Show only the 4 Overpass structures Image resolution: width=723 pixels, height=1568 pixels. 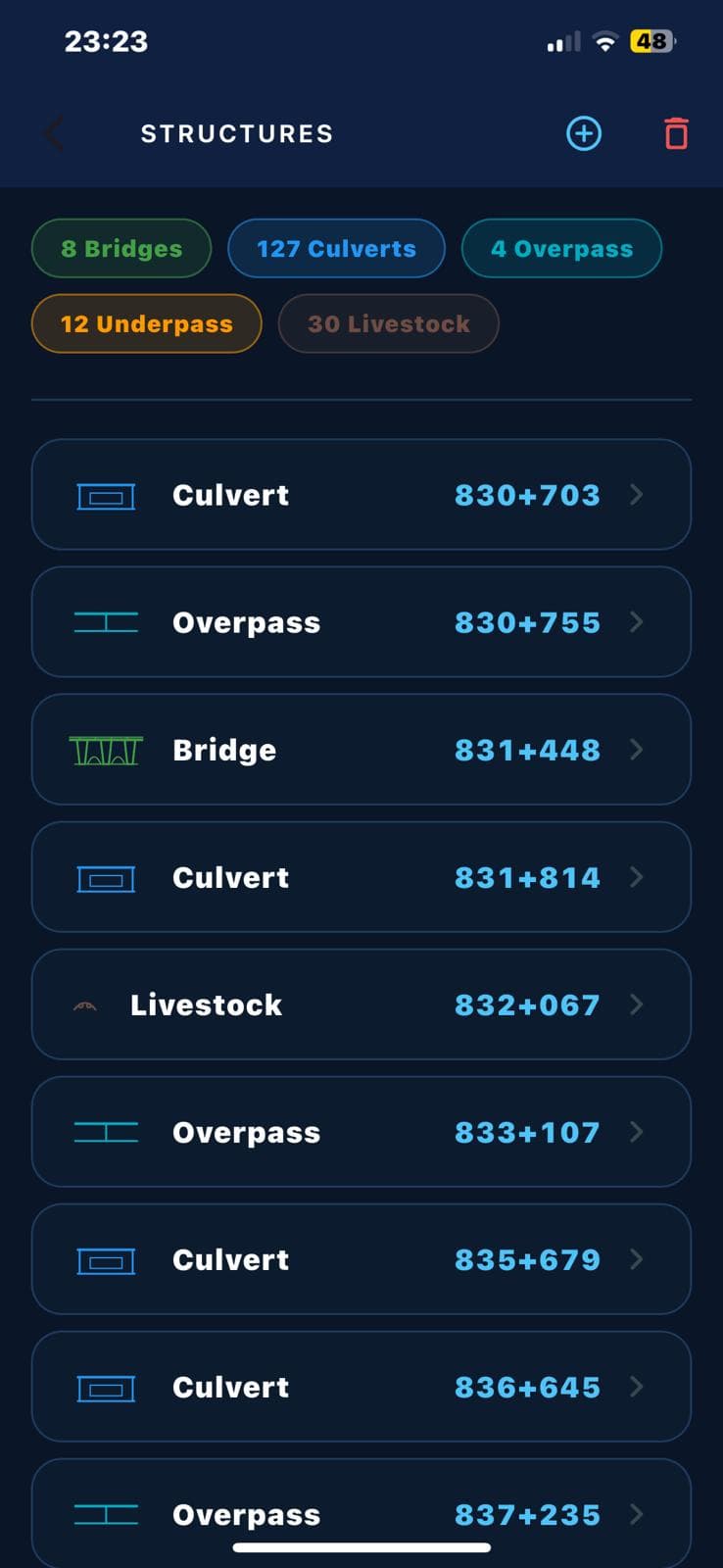point(561,249)
